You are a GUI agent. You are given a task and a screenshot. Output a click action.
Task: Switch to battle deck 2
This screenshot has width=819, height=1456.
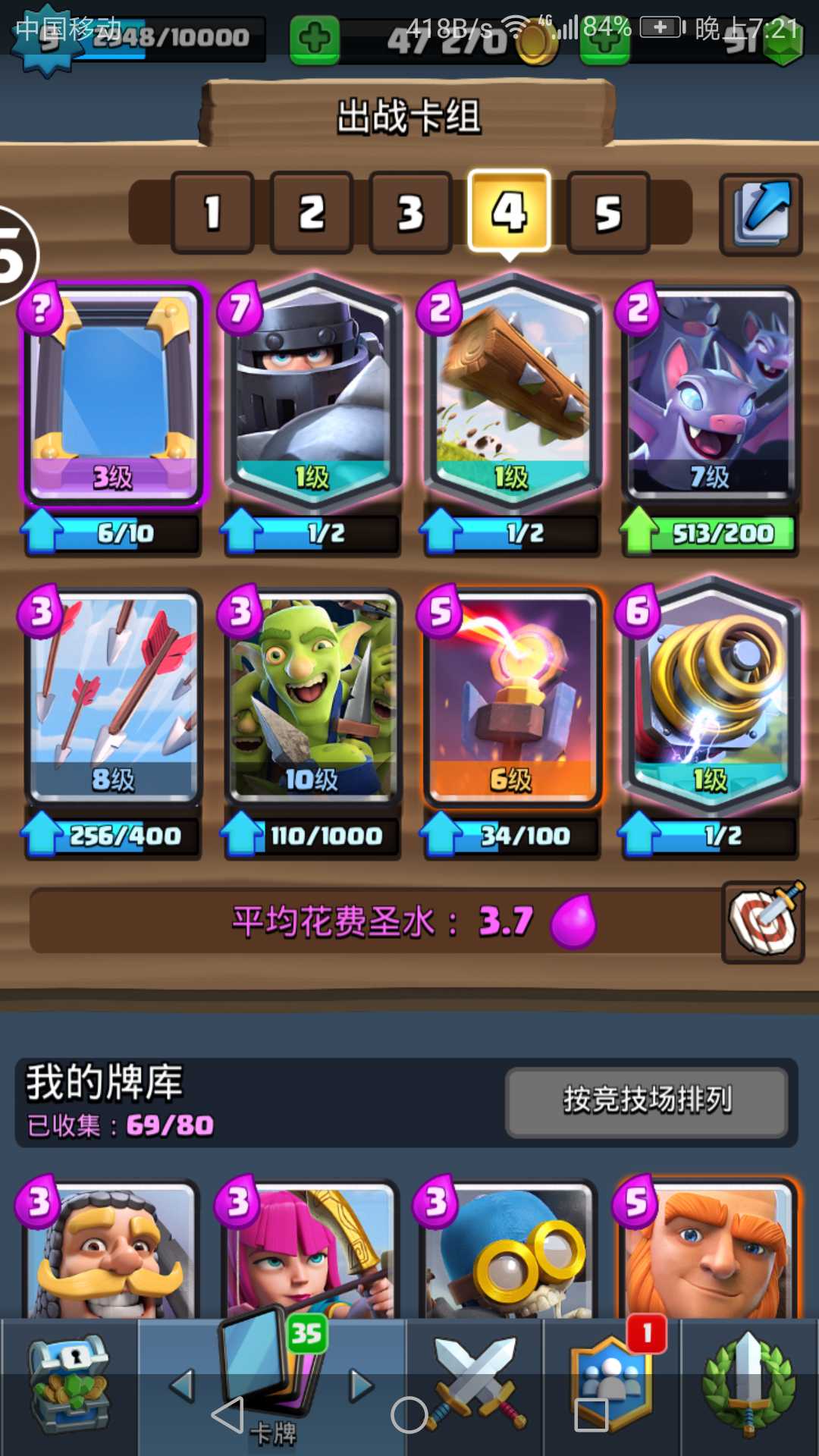[x=312, y=212]
